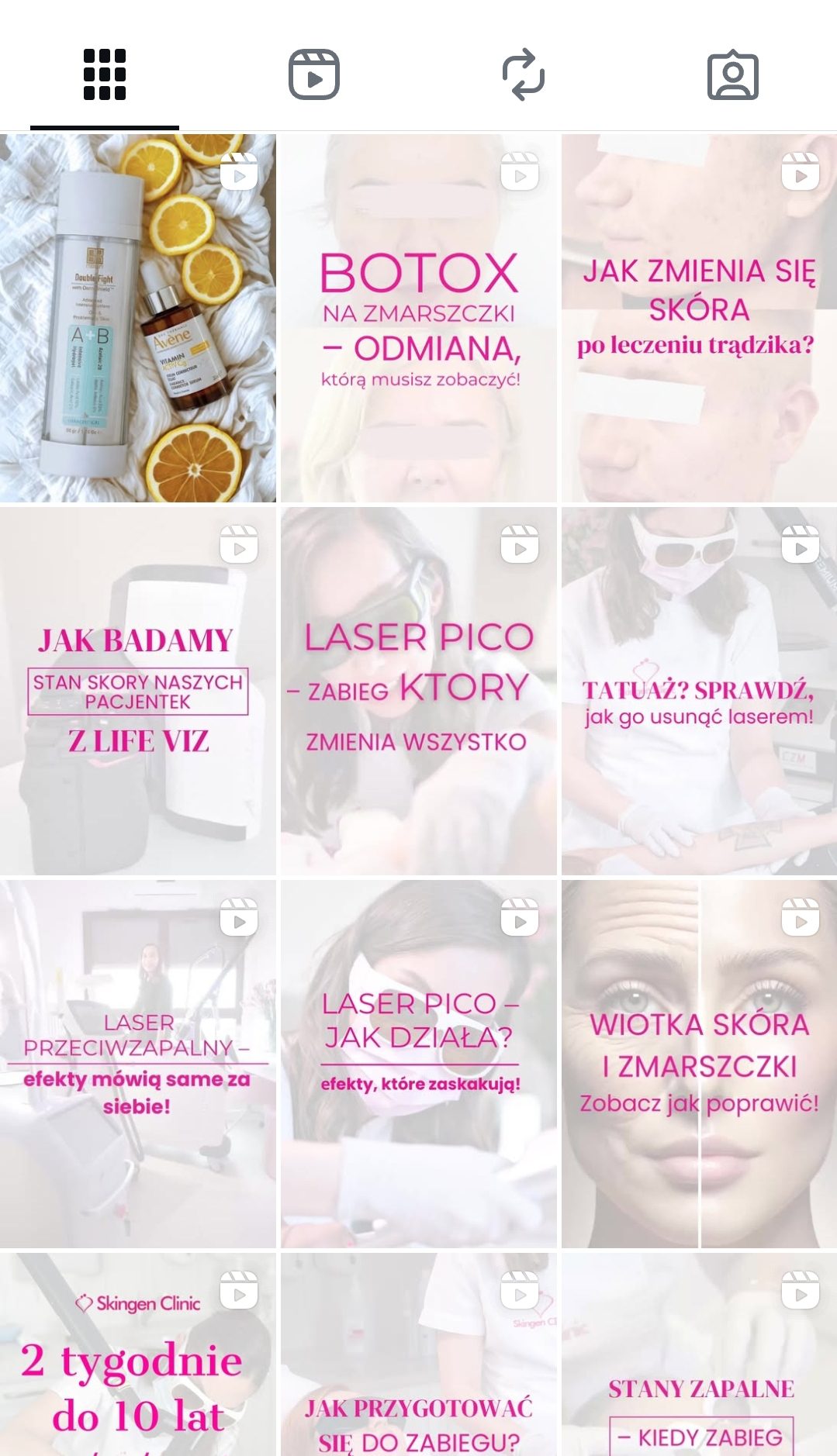The width and height of the screenshot is (837, 1456).
Task: Click the reel badge on the LASER PICO post
Action: coord(521,543)
